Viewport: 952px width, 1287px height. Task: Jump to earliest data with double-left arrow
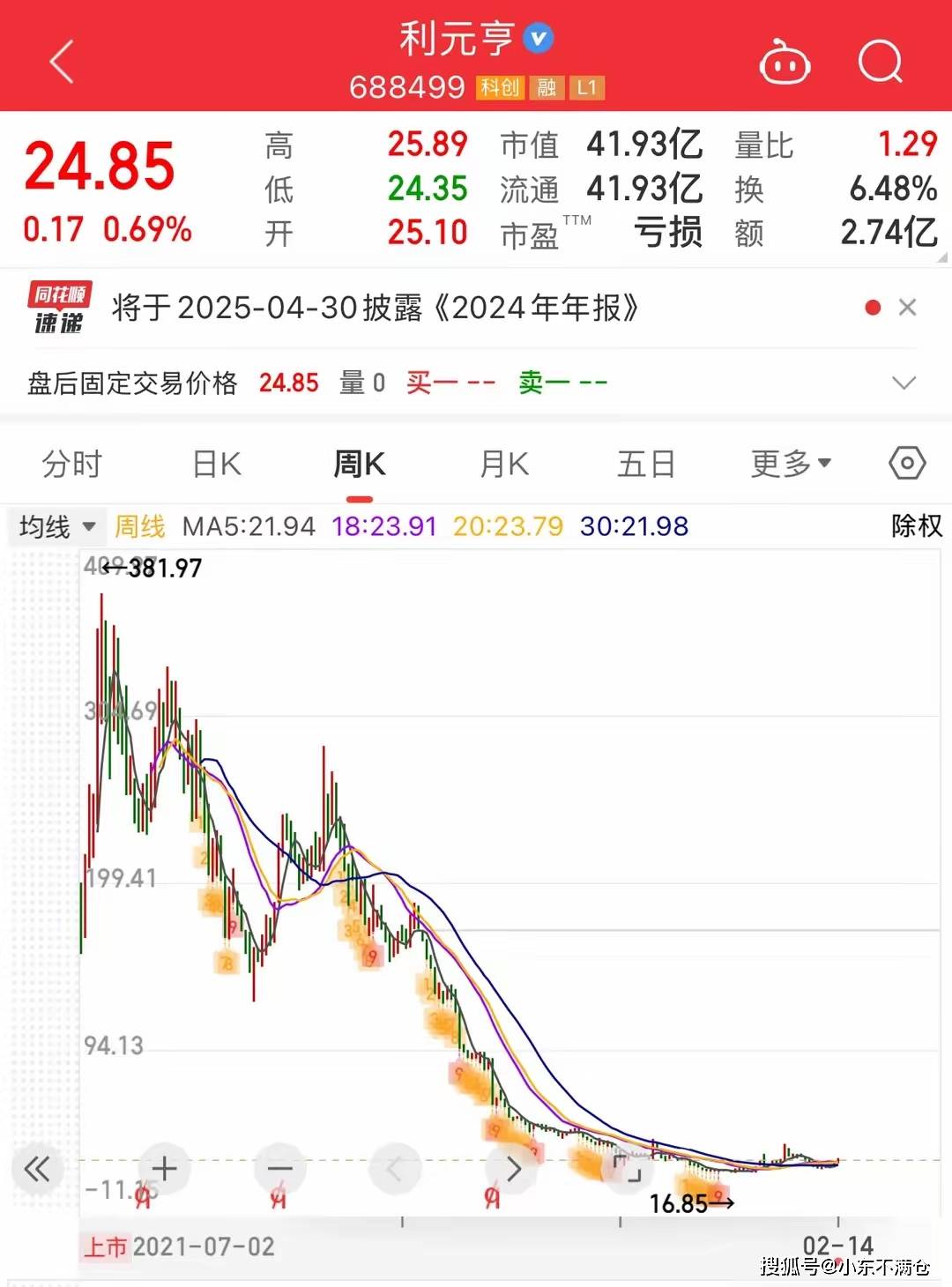click(38, 1168)
